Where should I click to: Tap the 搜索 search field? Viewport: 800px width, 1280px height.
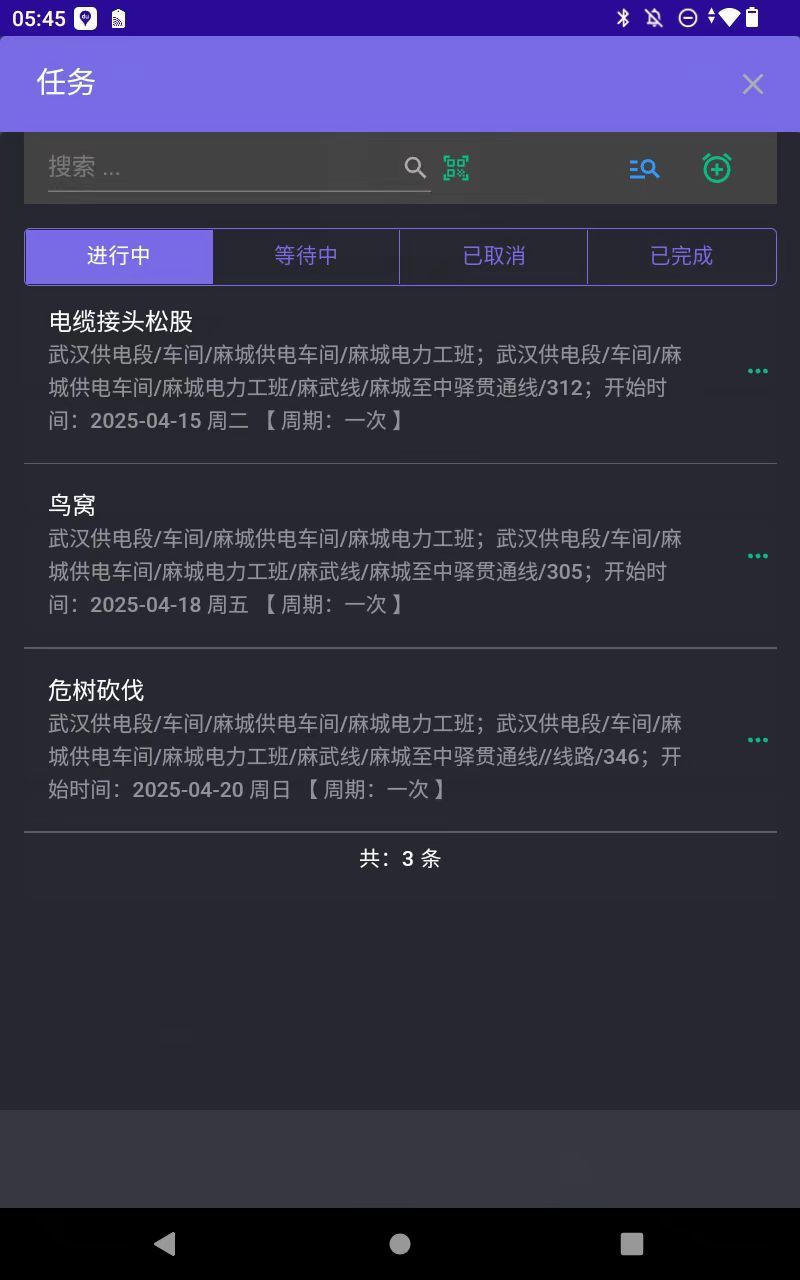click(220, 167)
